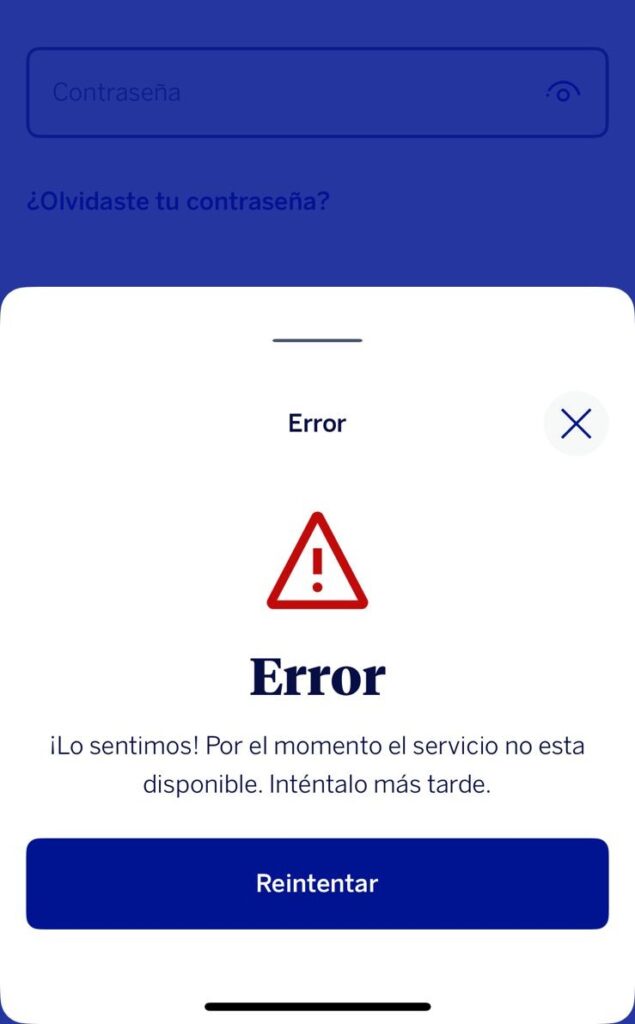Tap the Reintentar button
This screenshot has width=635, height=1024.
(317, 883)
